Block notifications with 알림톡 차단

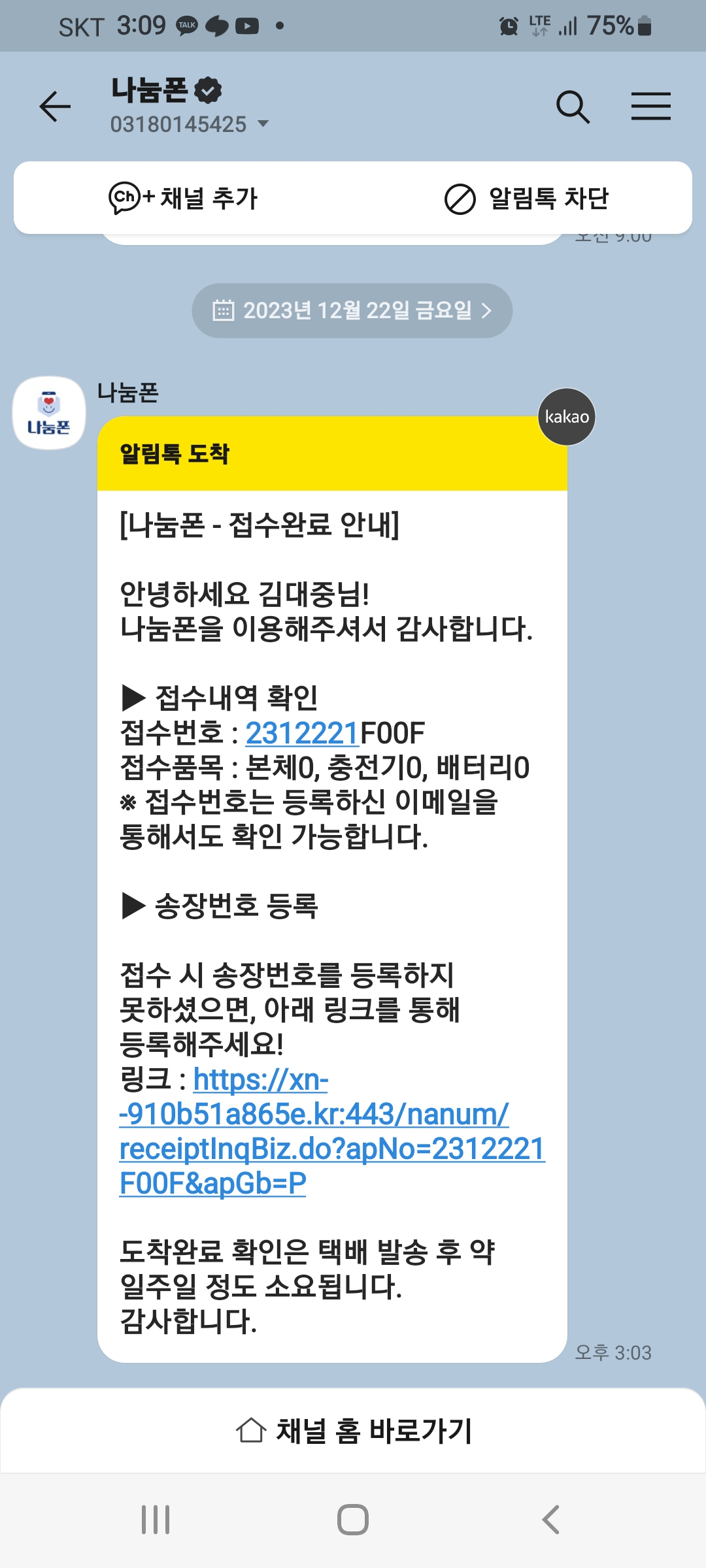[x=526, y=198]
